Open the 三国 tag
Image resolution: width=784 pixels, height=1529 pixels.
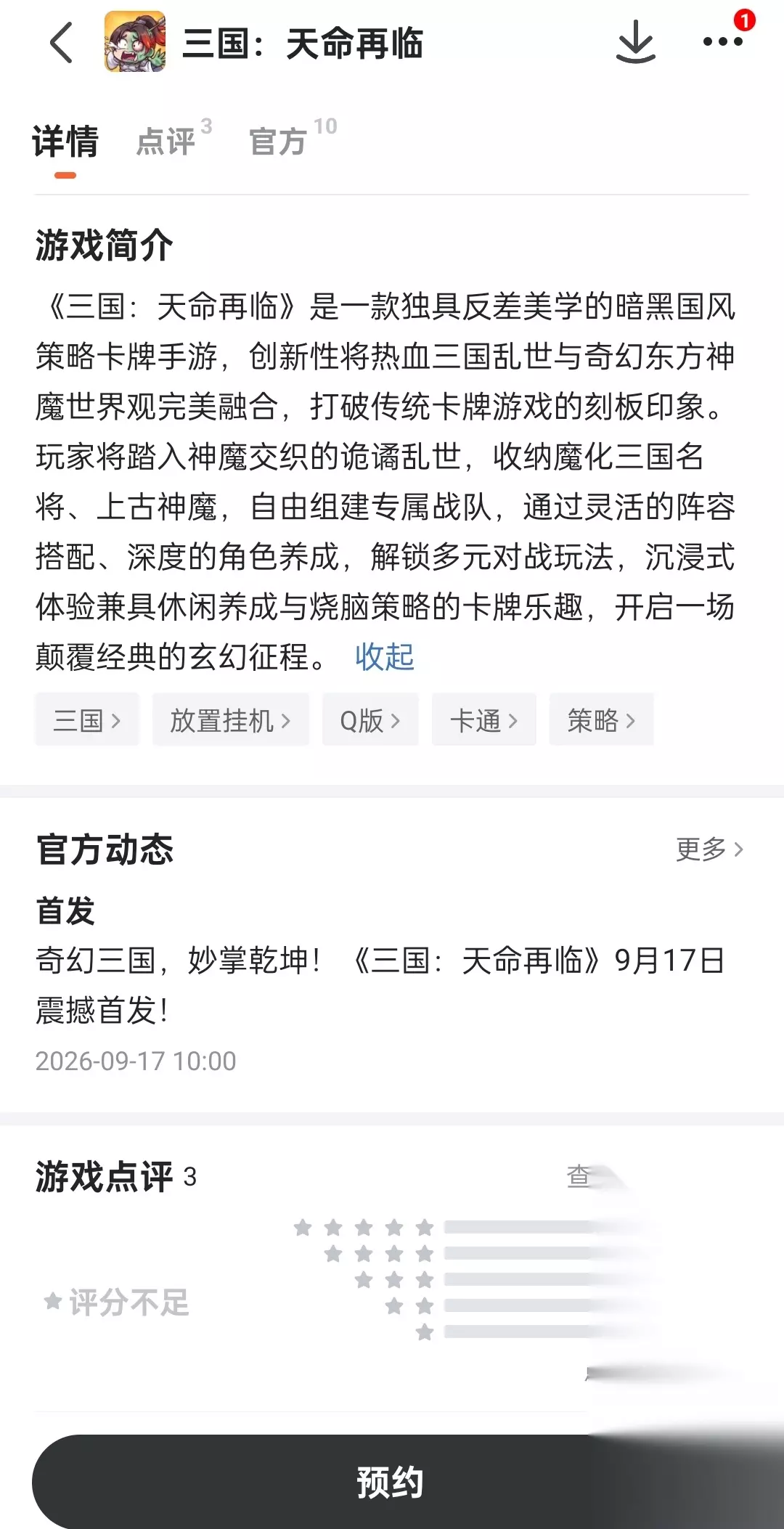click(x=87, y=719)
